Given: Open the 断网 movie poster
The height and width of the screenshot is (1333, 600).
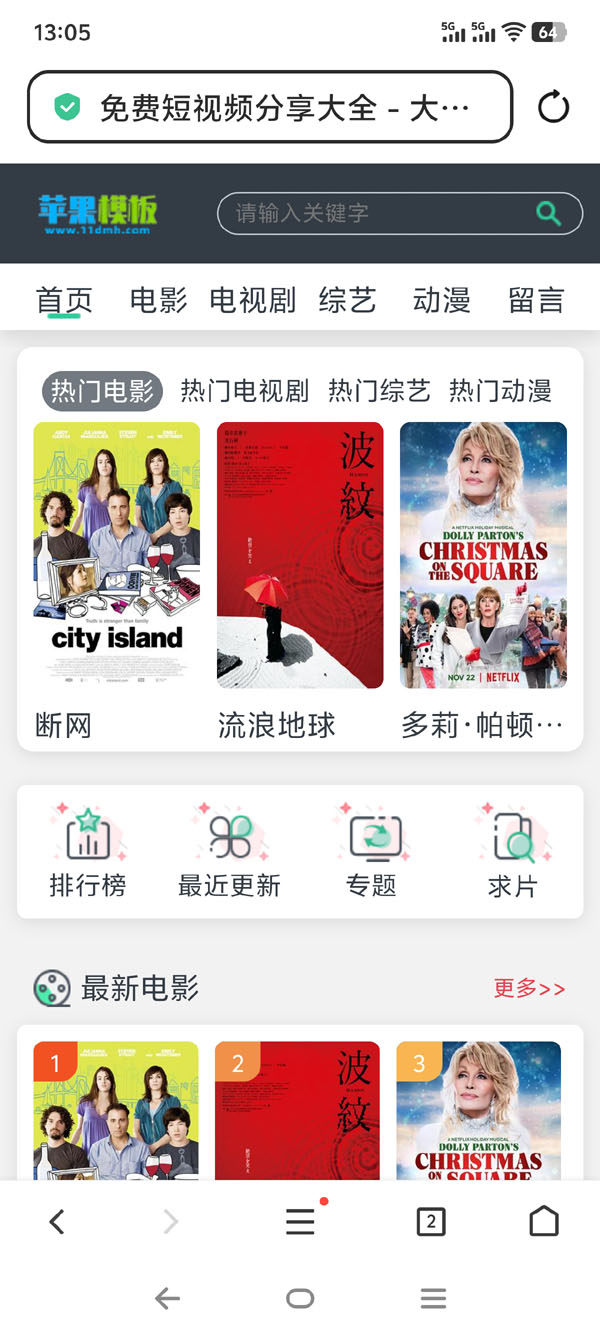Looking at the screenshot, I should coord(116,555).
